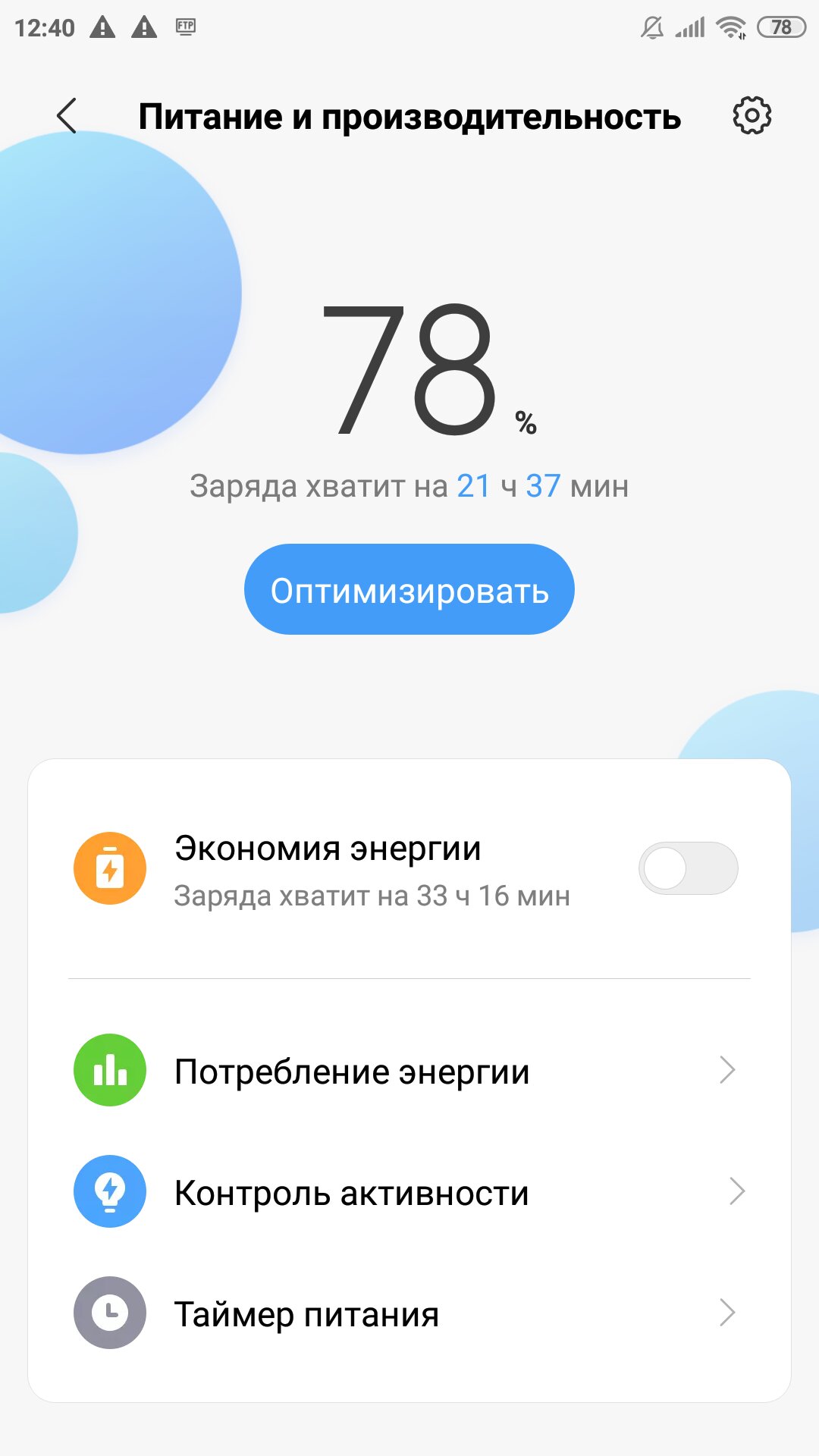Tap the Оптимизировать button

tap(409, 589)
